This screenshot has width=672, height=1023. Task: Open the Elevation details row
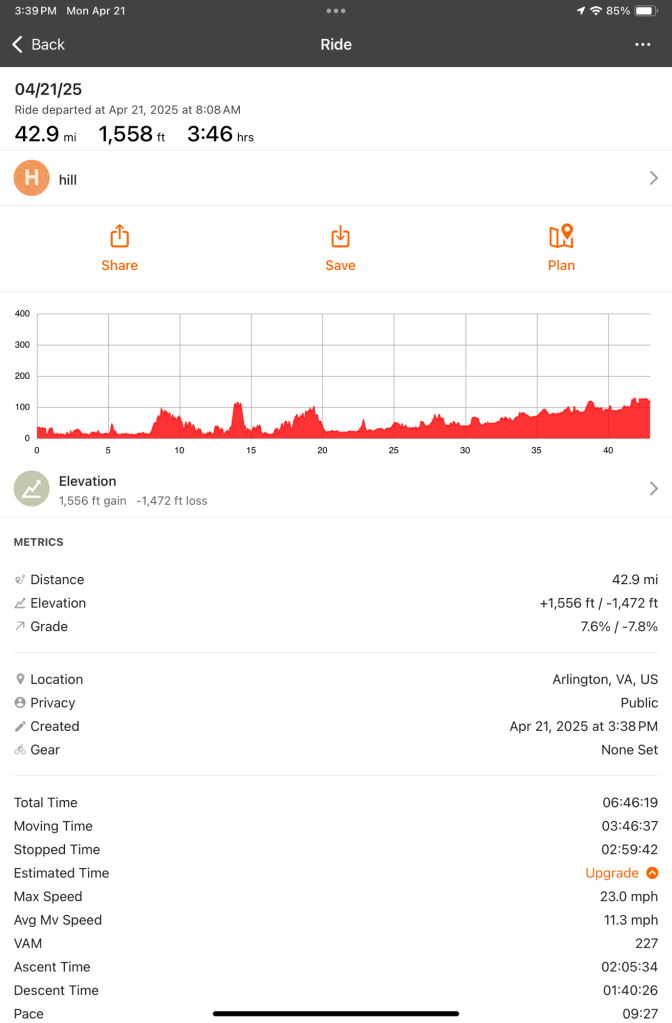coord(336,489)
